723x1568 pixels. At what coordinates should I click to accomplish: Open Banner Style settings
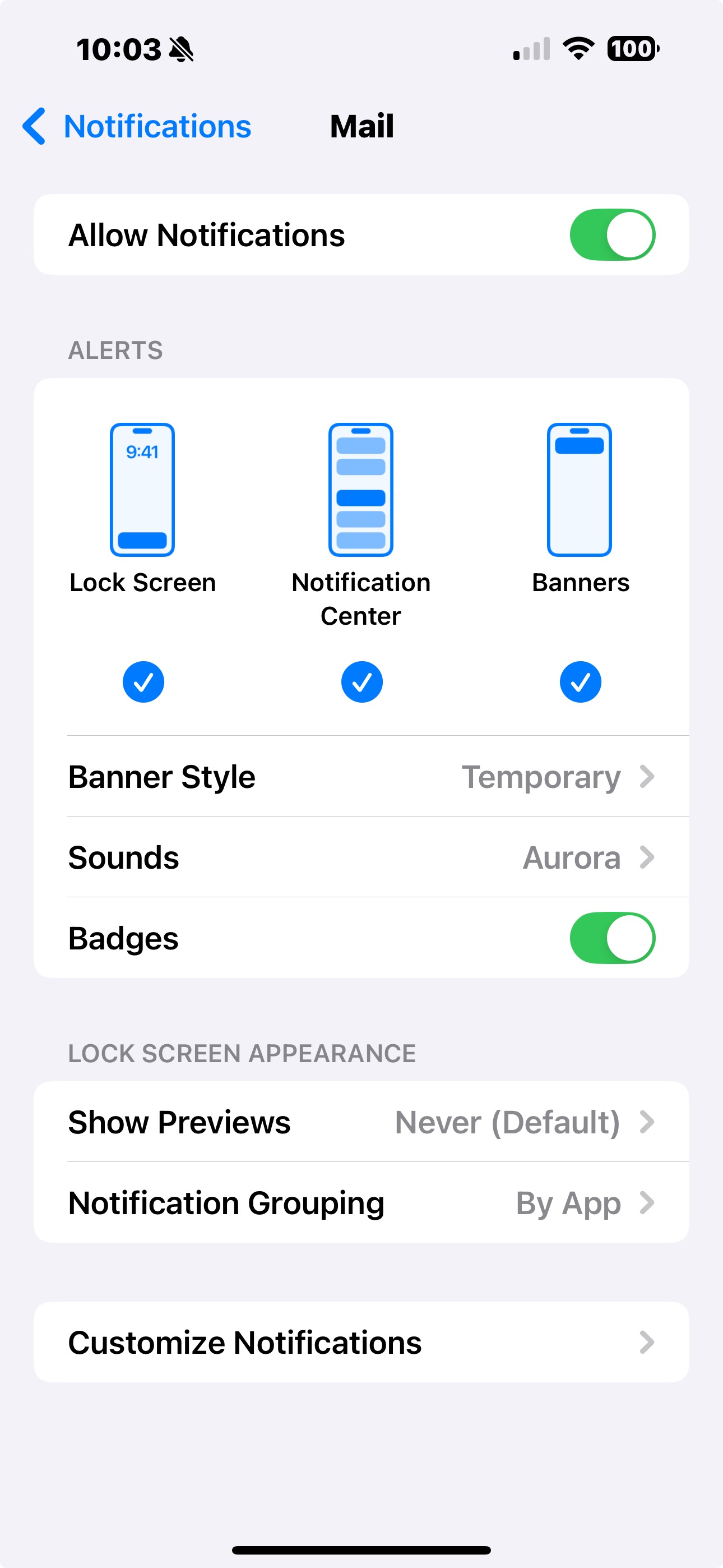361,777
